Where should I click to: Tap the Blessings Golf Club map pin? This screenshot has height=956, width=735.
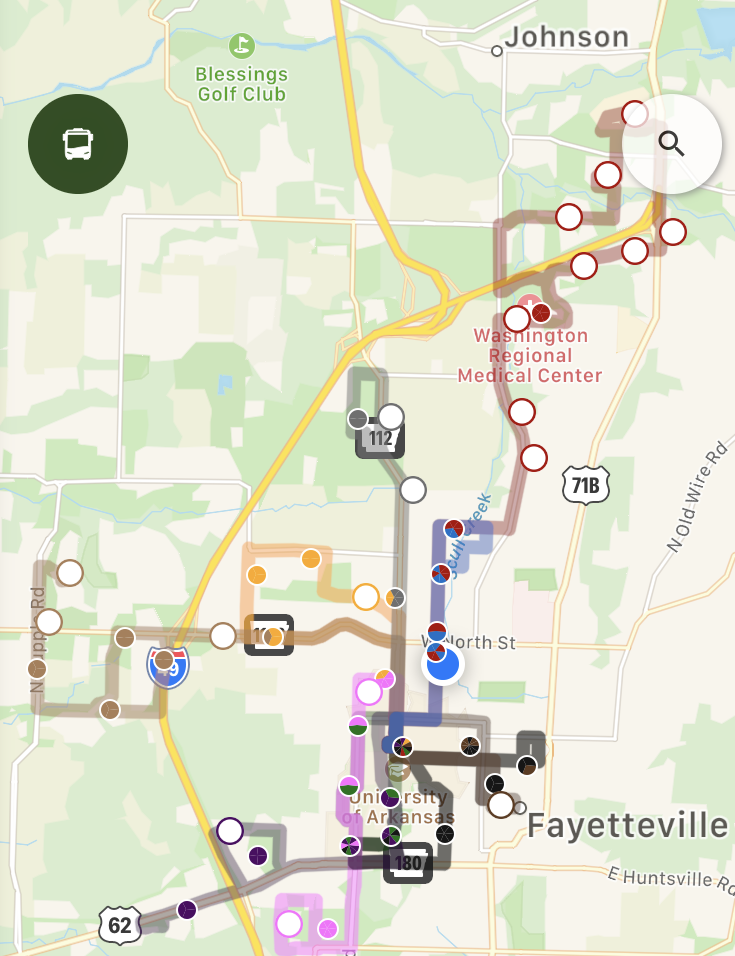(241, 45)
